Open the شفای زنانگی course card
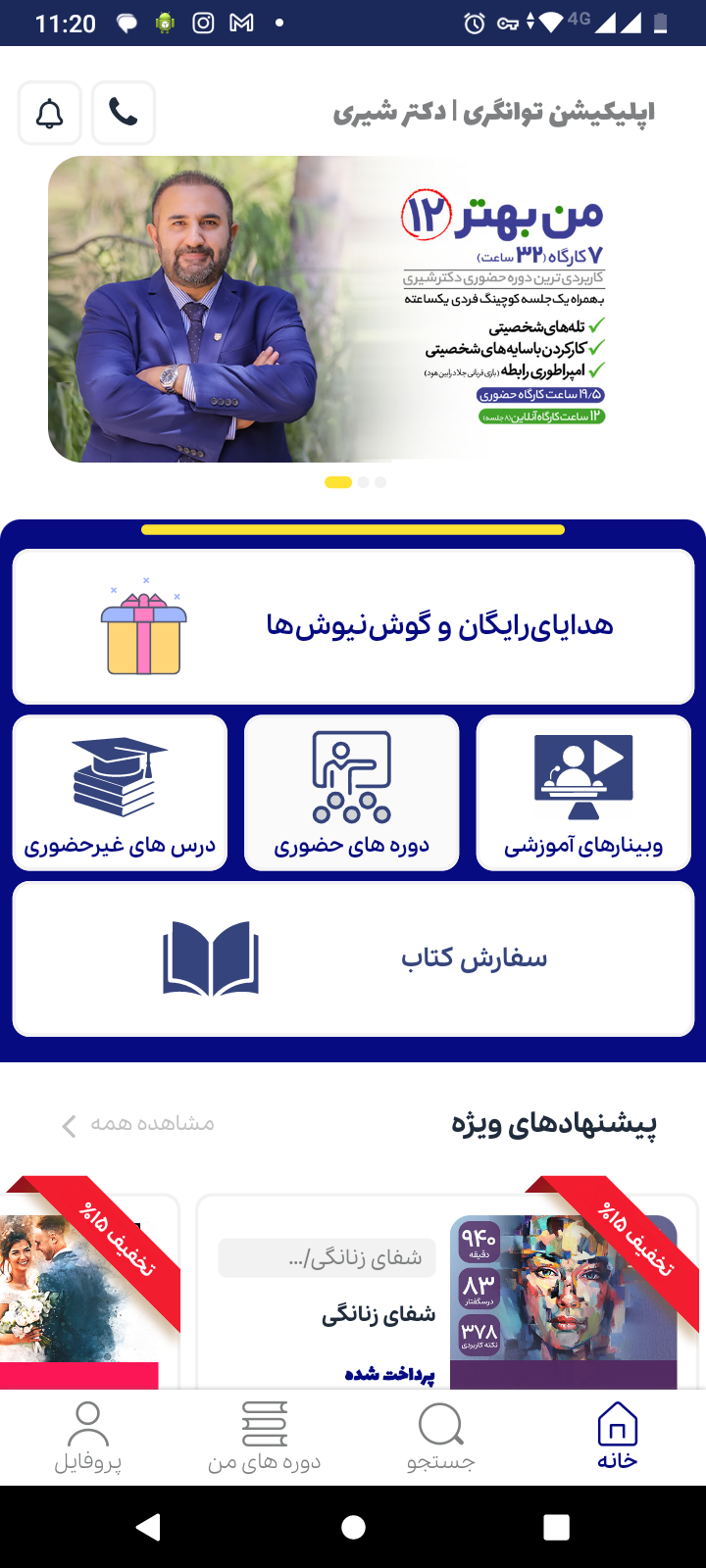 point(446,1294)
